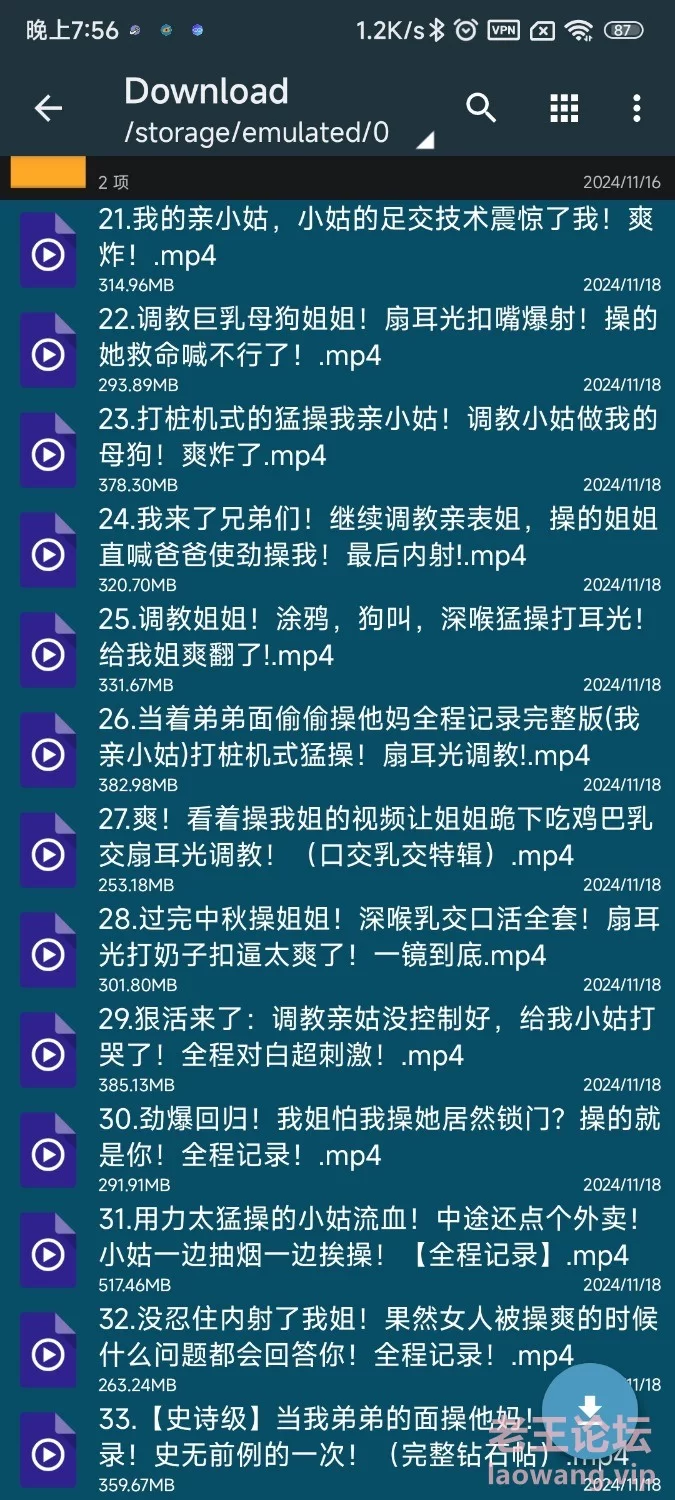Open the overflow menu
This screenshot has width=675, height=1500.
637,108
